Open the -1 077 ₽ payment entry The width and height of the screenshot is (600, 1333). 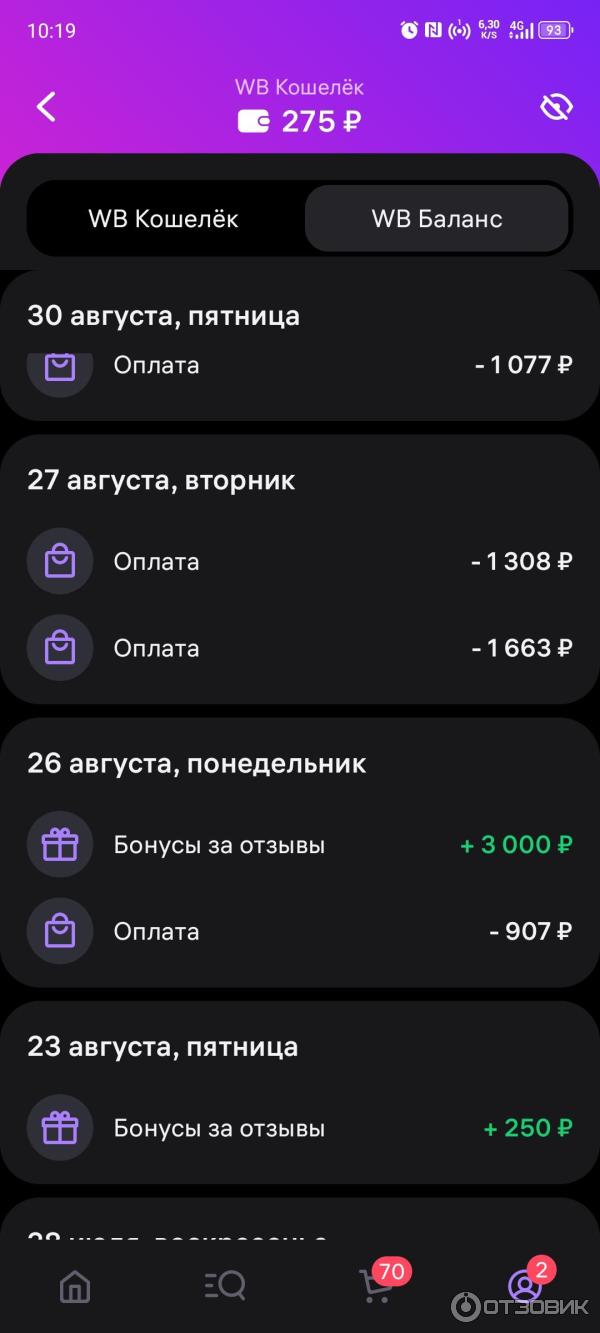[300, 366]
